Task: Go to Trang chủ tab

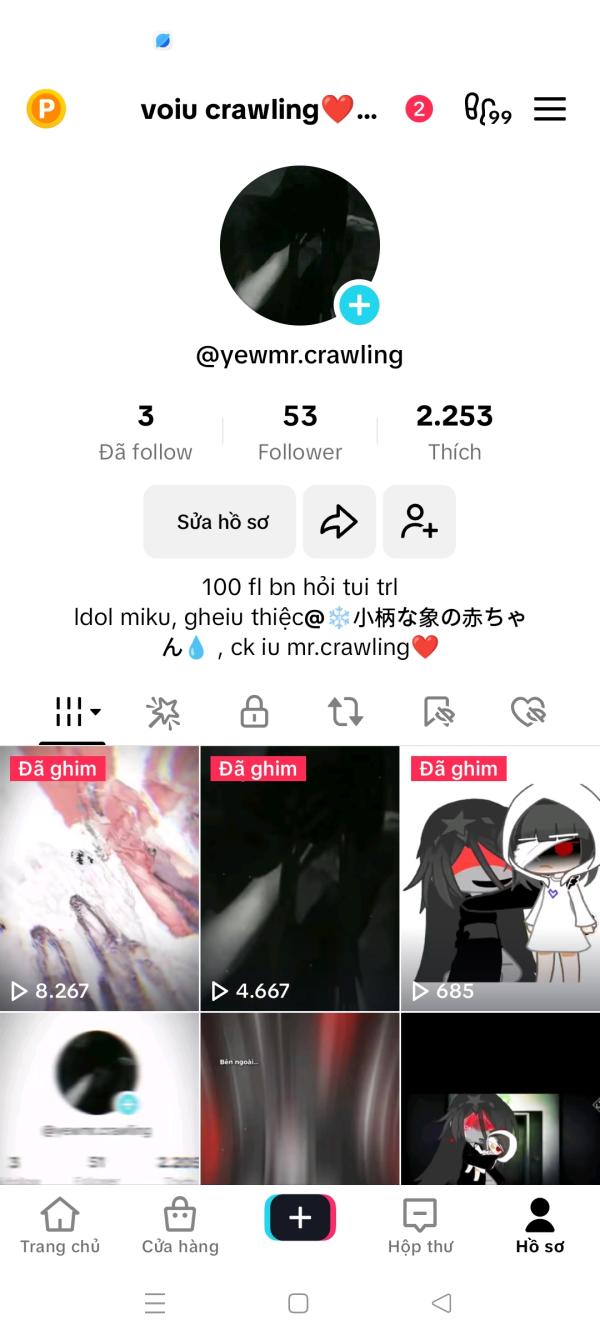Action: tap(60, 1227)
